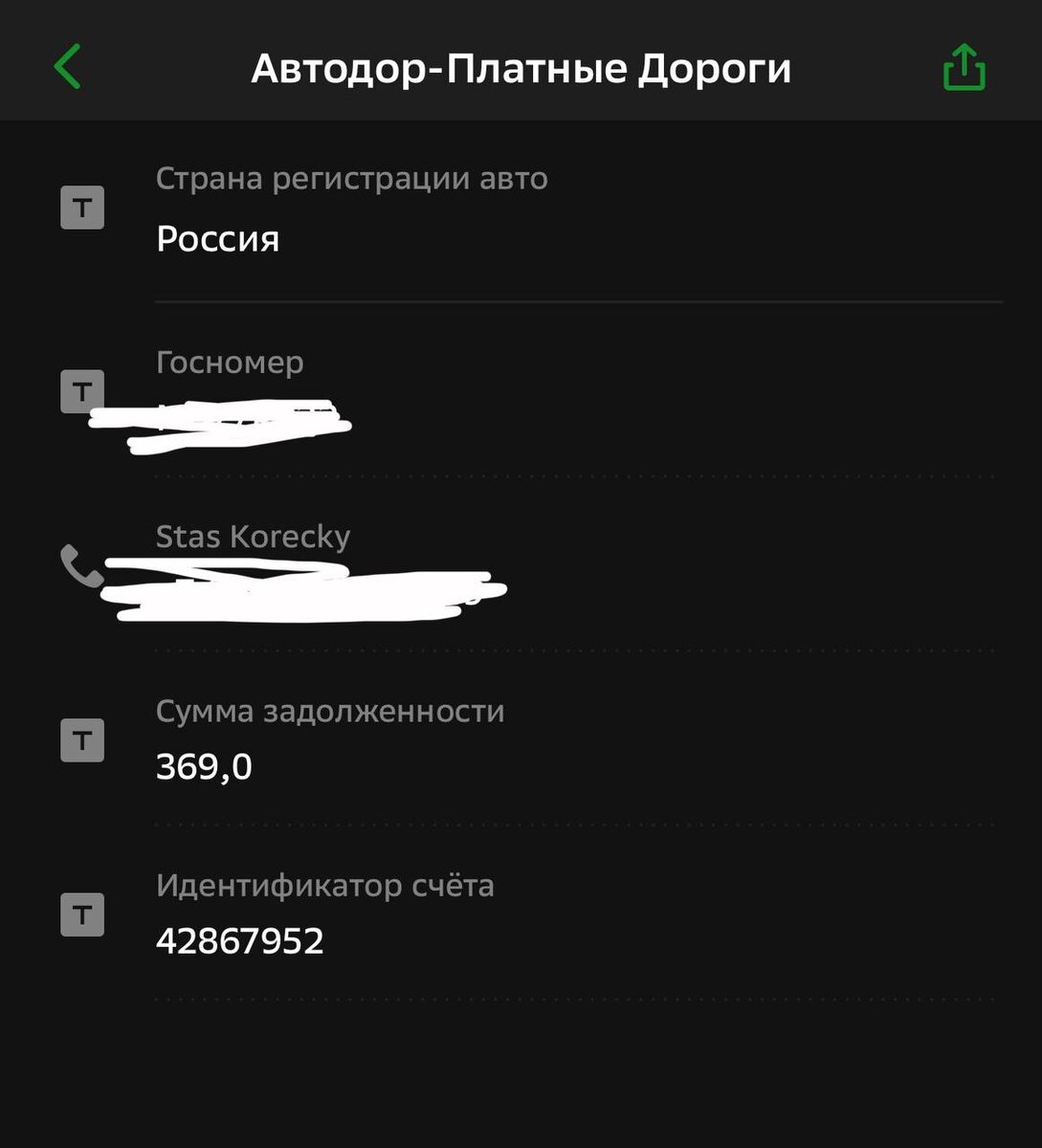This screenshot has width=1042, height=1148.
Task: Tap contact name Stas Korecky
Action: 254,537
